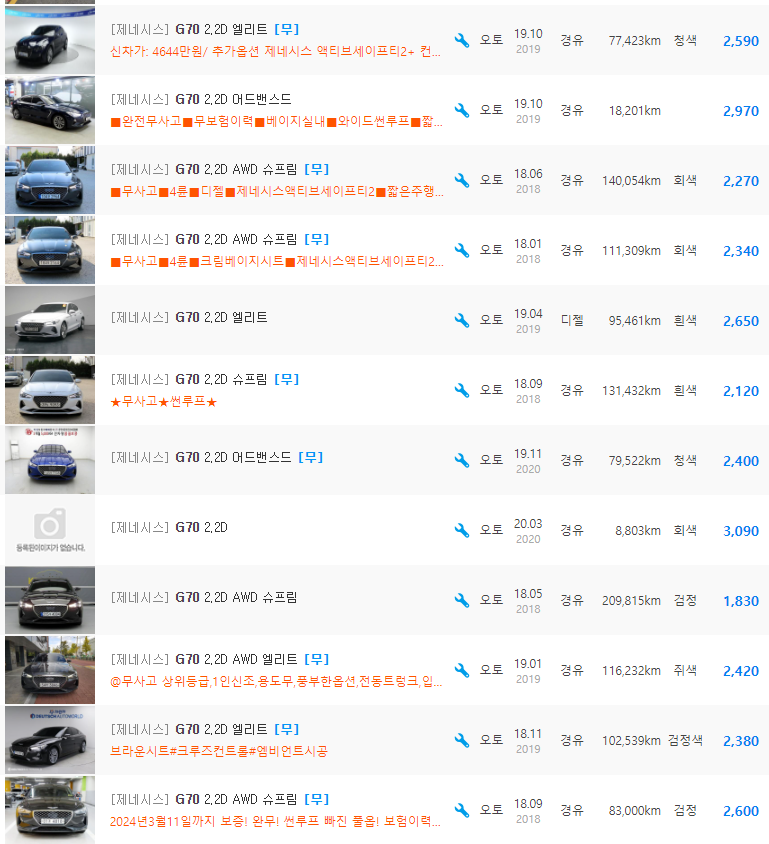Click the wrench icon on the 브라운시트 G70 엘리트 listing
Image resolution: width=769 pixels, height=844 pixels.
[x=461, y=740]
